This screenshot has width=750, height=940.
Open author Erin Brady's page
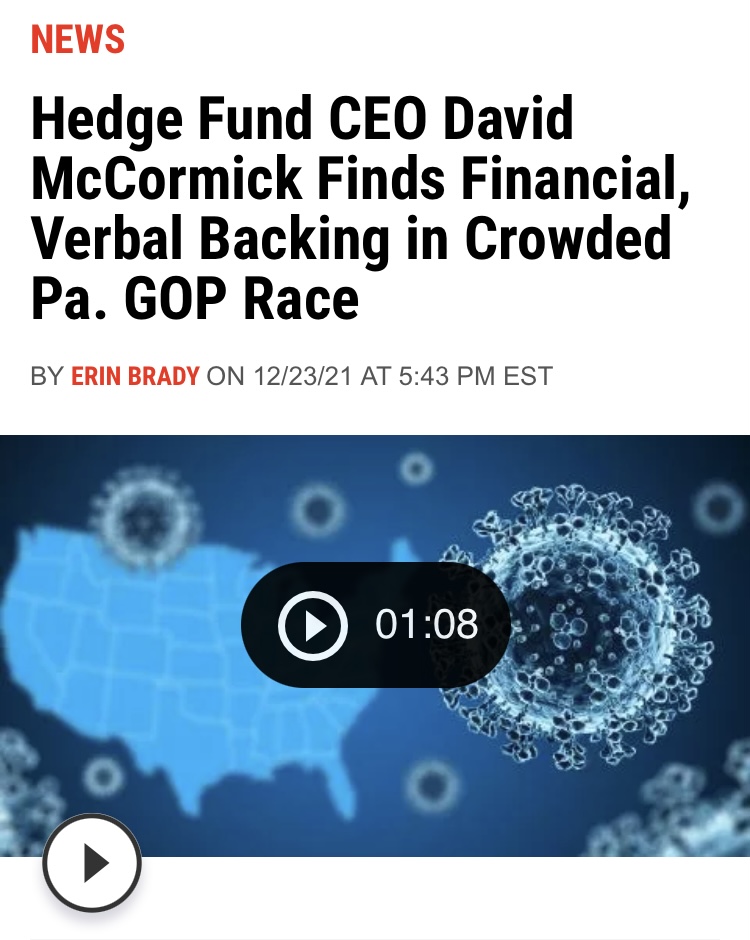pyautogui.click(x=135, y=377)
